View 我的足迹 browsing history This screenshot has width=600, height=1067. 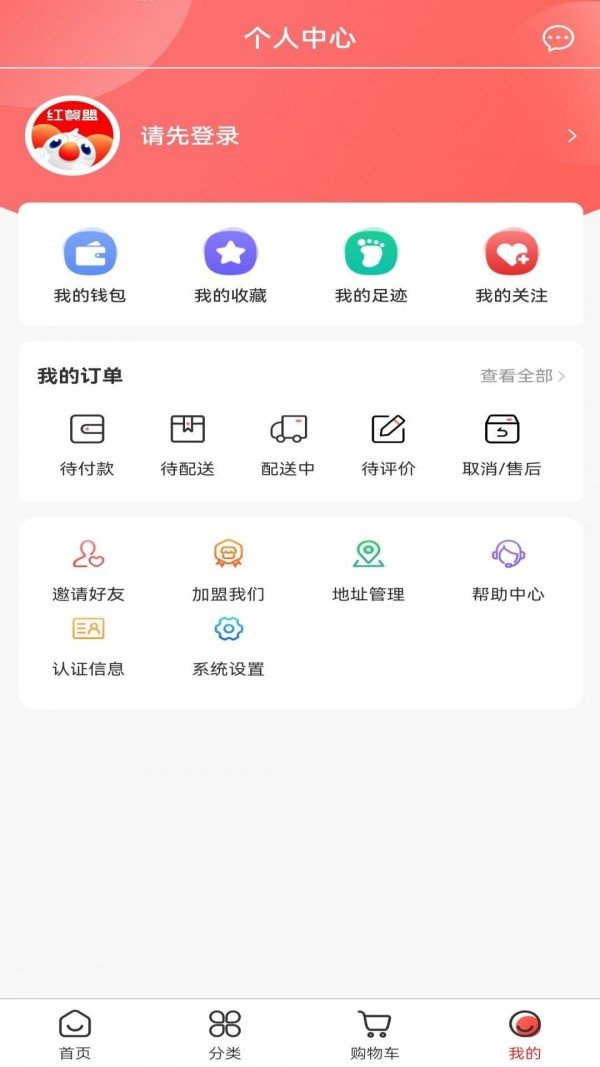coord(371,266)
